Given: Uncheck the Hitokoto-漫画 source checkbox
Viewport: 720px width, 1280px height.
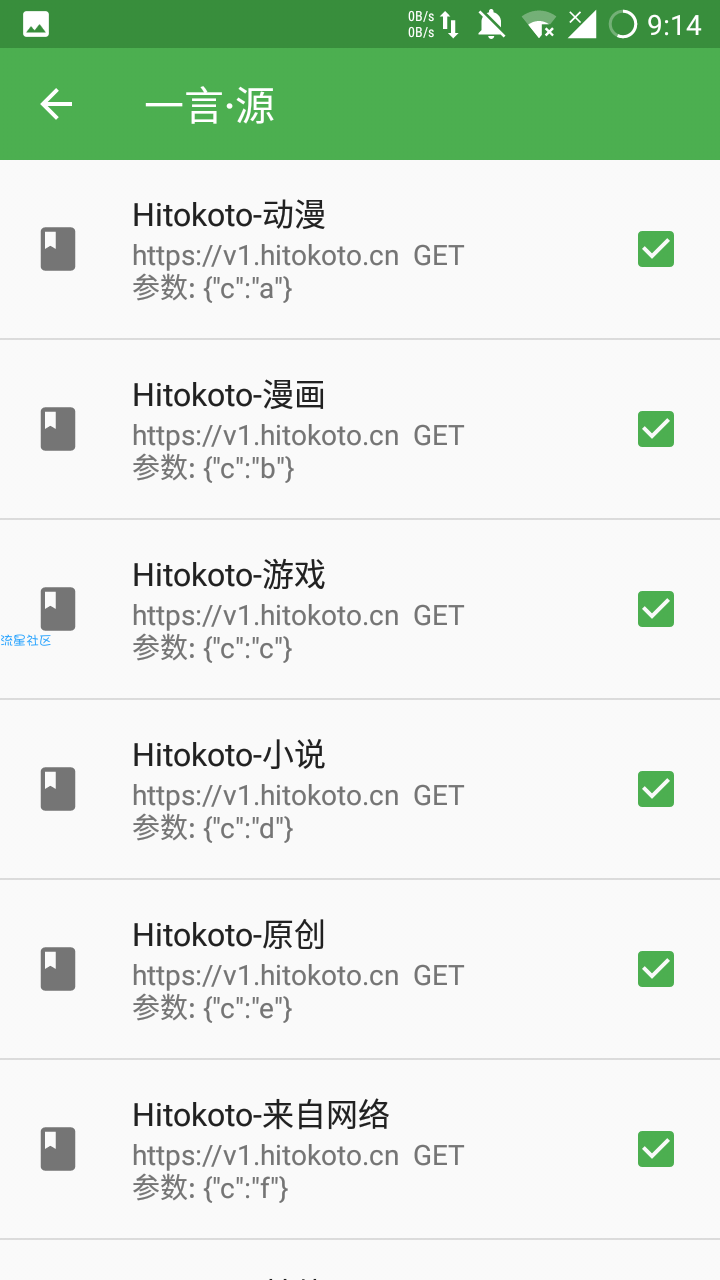Looking at the screenshot, I should click(656, 429).
